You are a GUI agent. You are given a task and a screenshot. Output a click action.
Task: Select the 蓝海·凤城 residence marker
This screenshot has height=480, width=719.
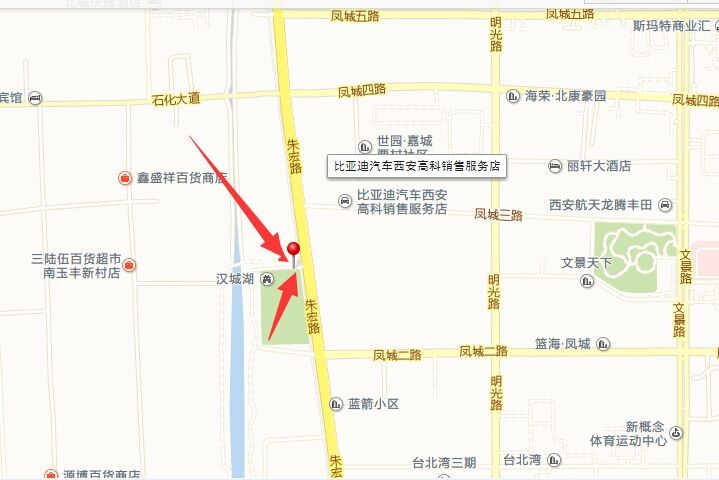coord(603,344)
